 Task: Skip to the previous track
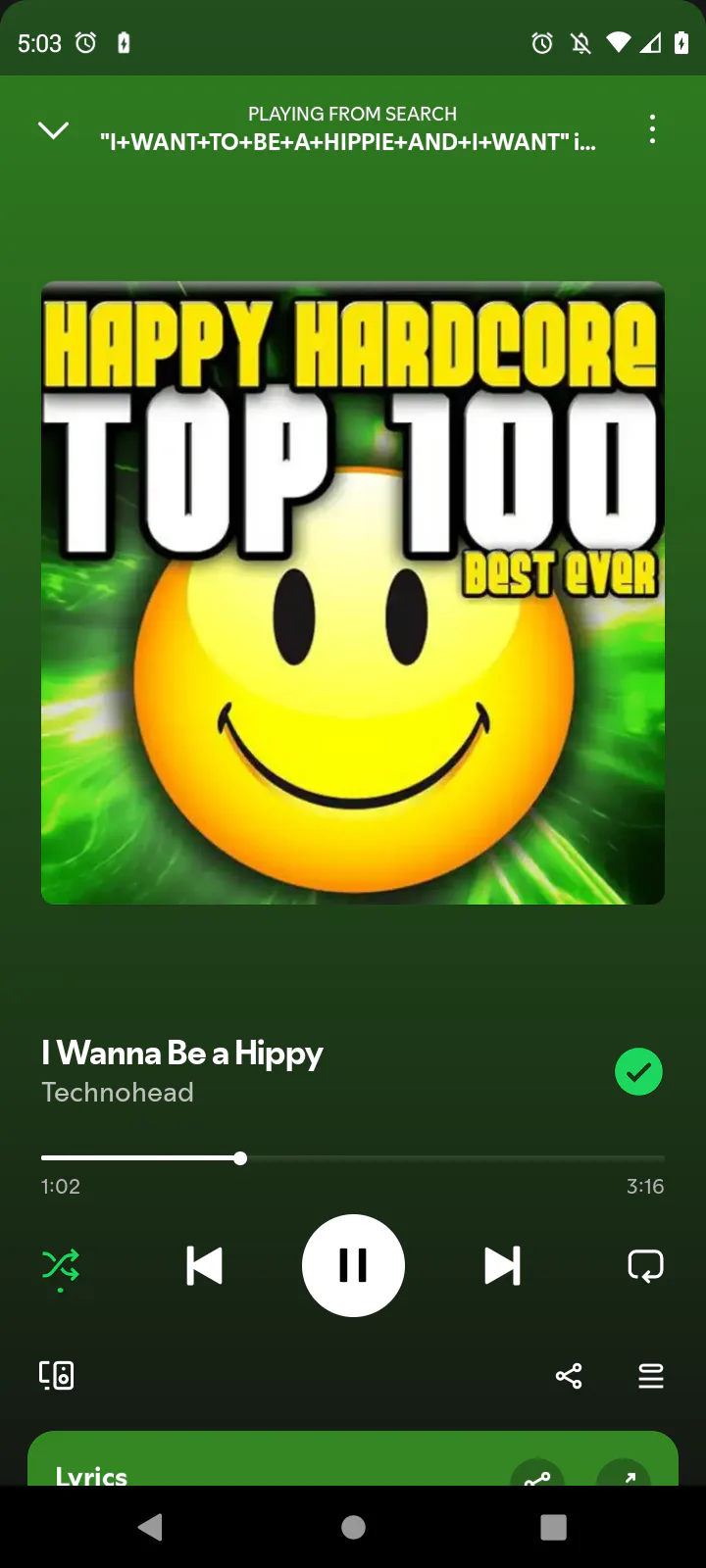tap(204, 1266)
